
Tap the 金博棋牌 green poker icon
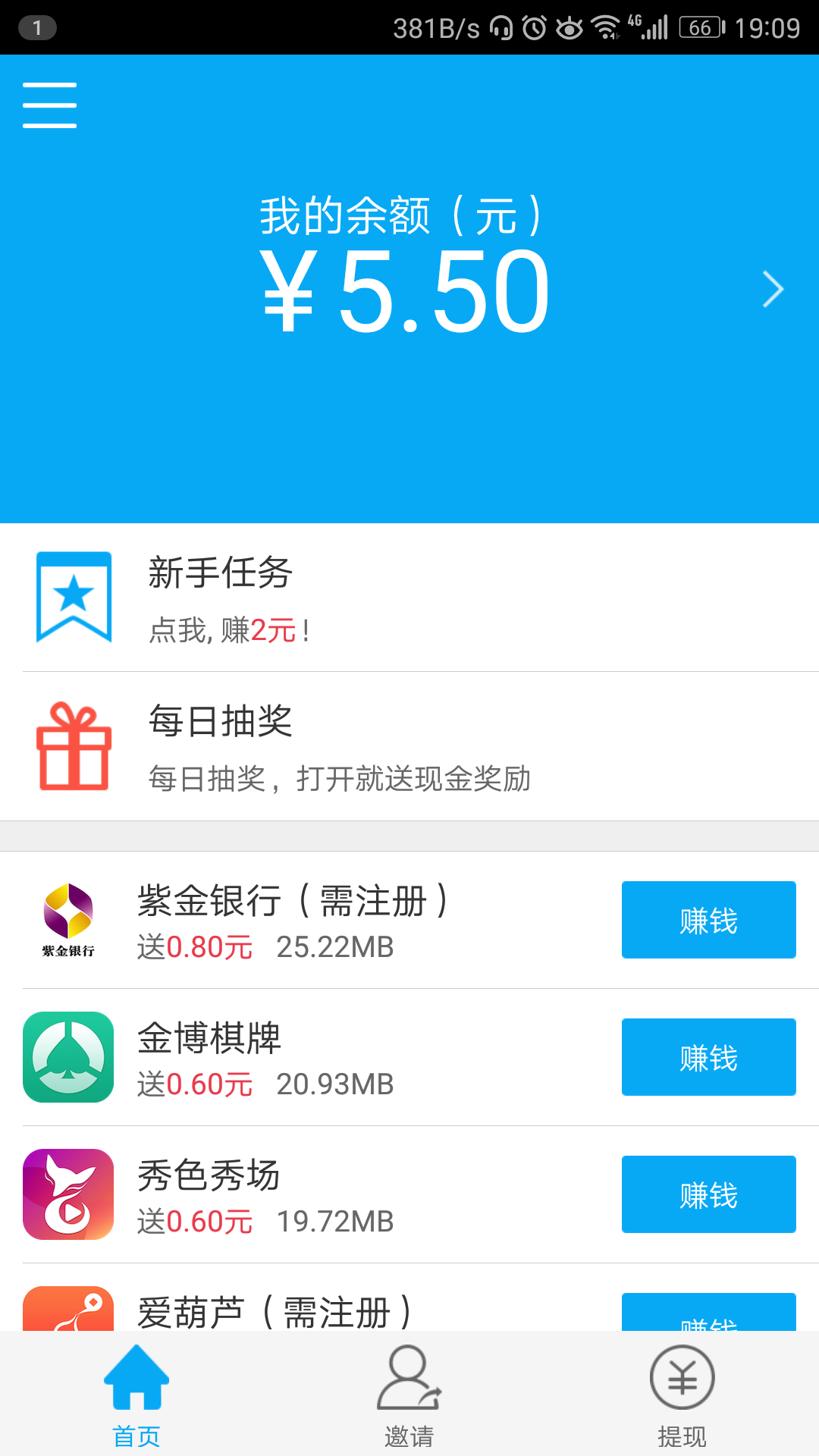click(x=67, y=1056)
